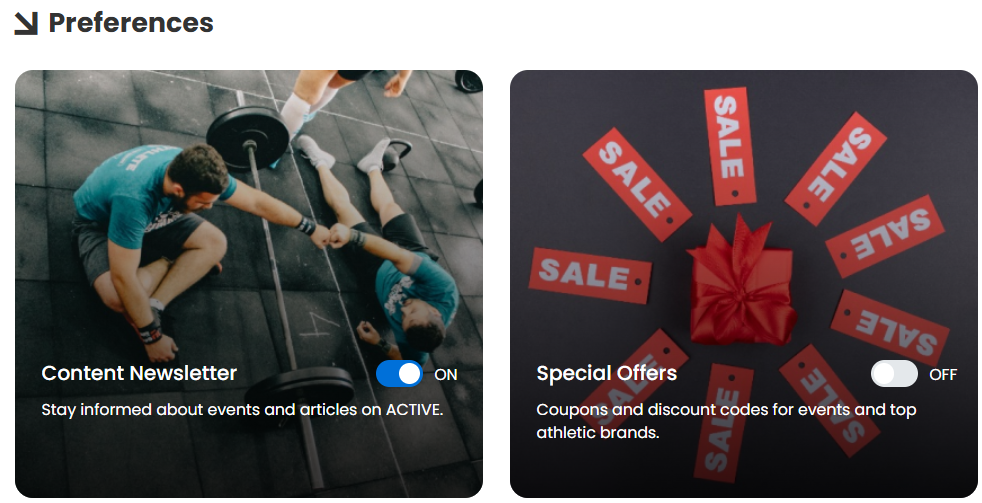Enable the Special Offers toggle

(x=894, y=374)
